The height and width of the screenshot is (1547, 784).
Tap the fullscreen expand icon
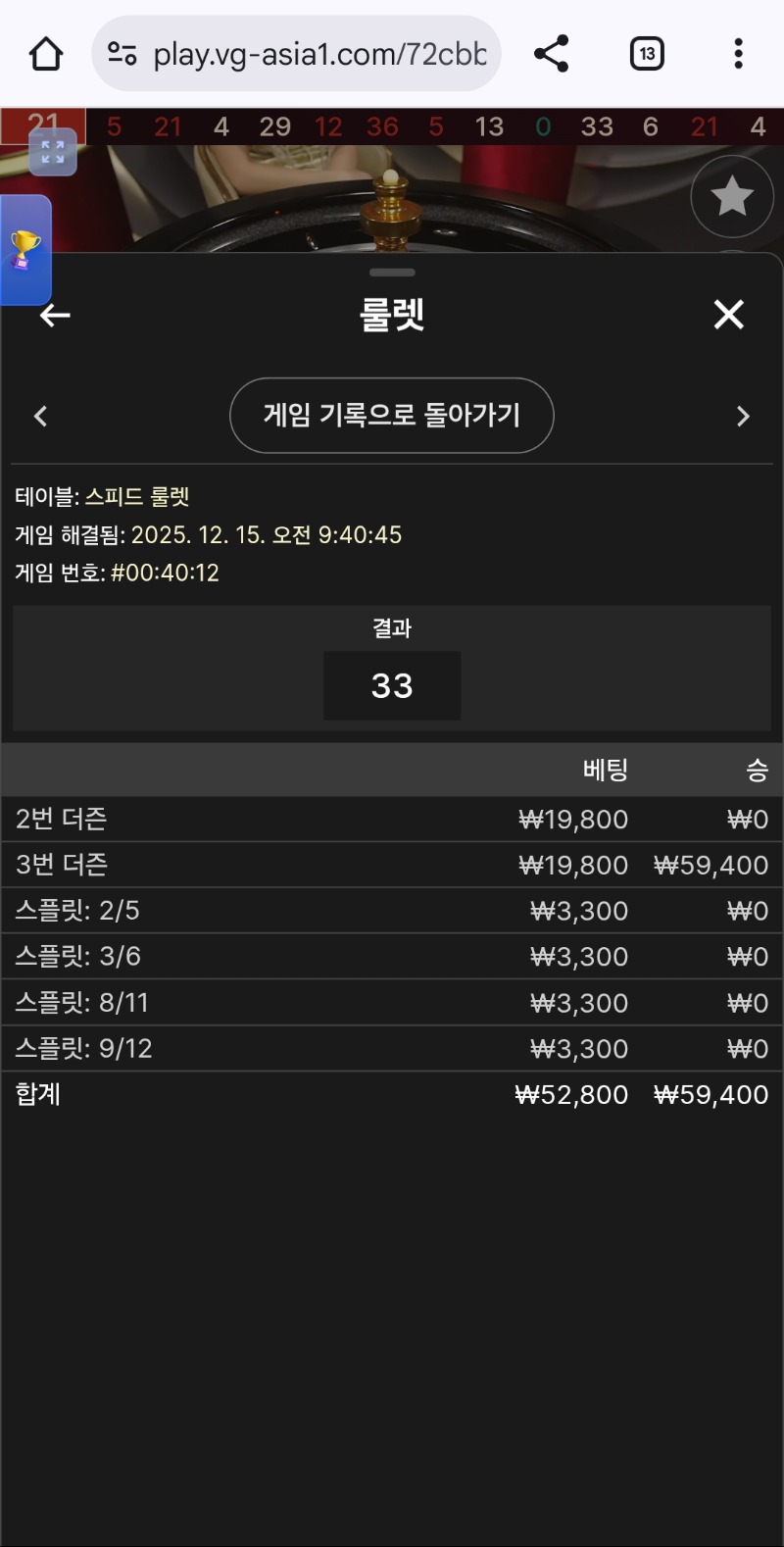53,152
